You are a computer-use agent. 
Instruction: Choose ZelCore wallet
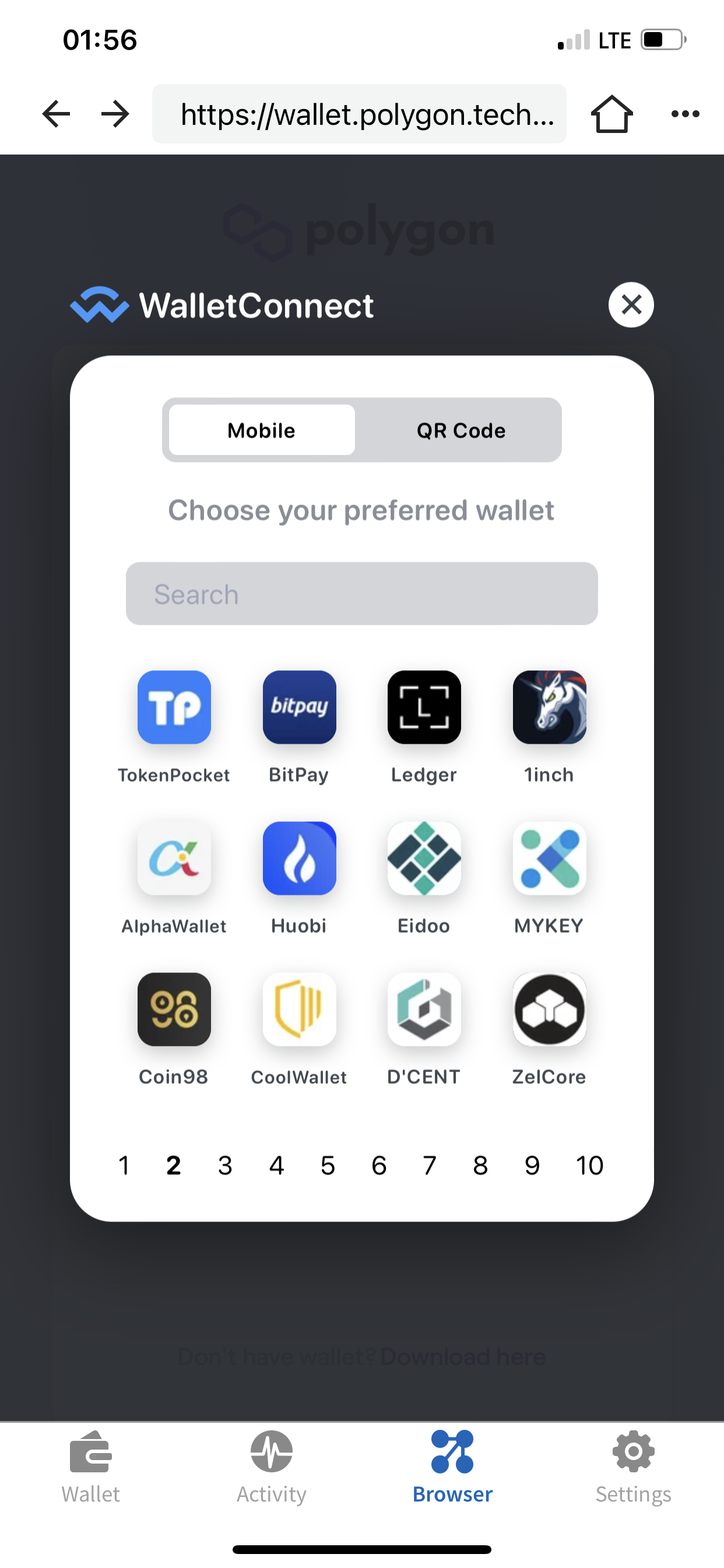coord(549,1010)
